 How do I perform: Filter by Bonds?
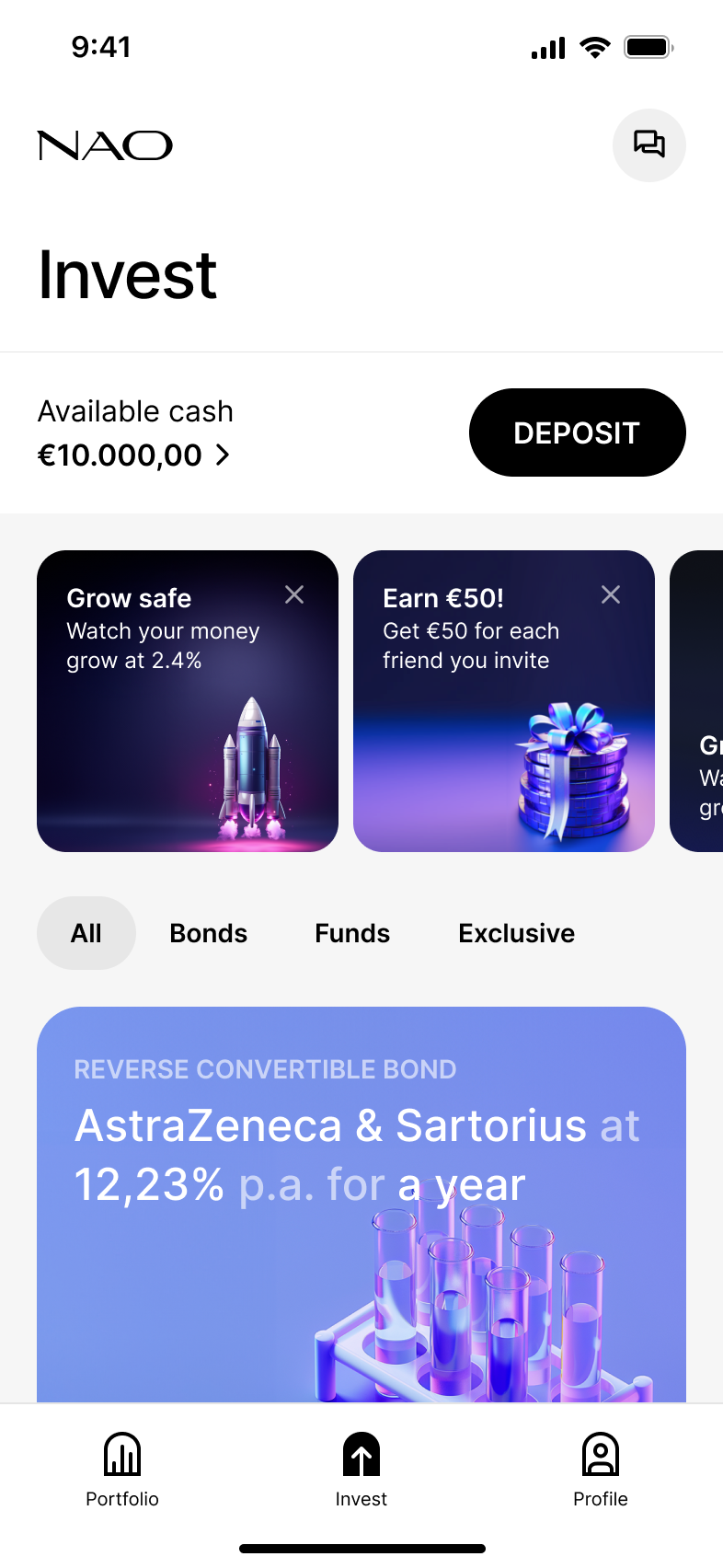tap(209, 933)
